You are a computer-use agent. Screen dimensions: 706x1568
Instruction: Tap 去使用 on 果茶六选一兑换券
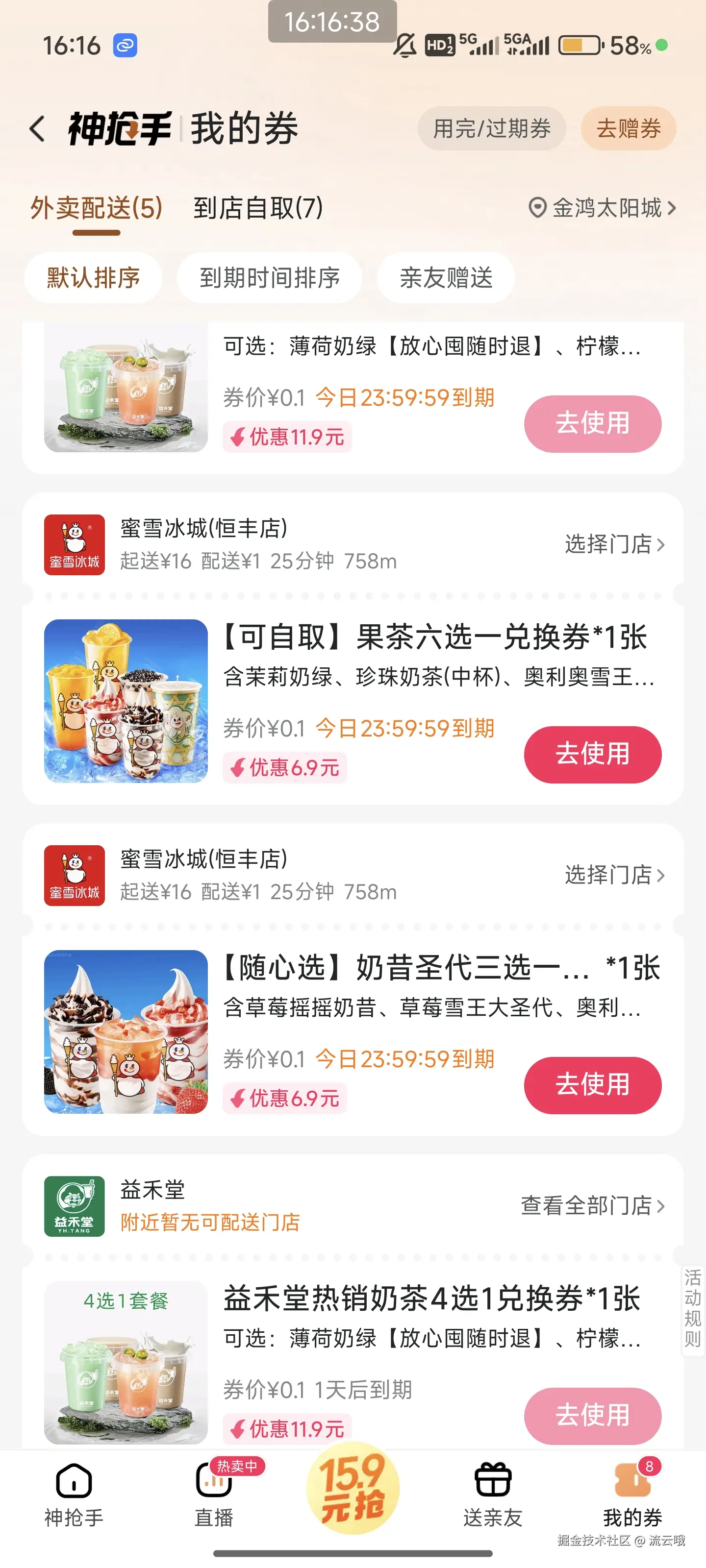592,754
